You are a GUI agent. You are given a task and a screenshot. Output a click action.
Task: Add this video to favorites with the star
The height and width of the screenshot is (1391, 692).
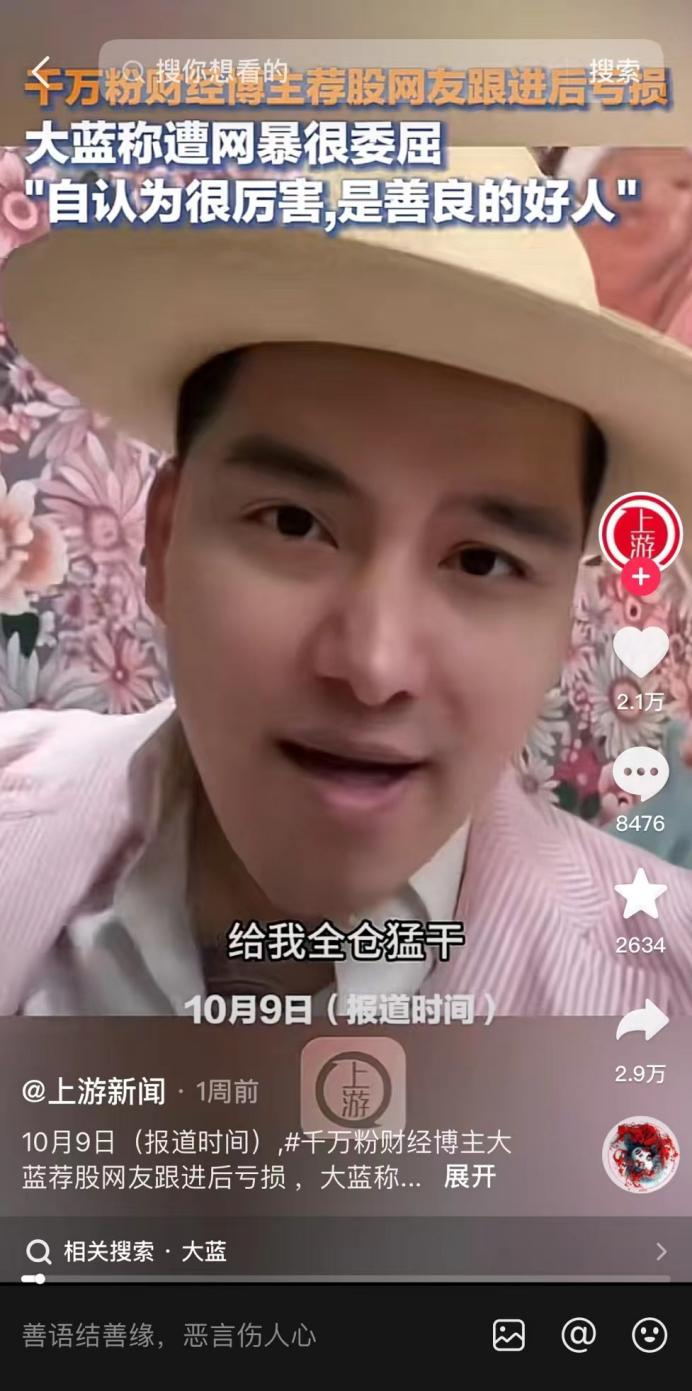tap(640, 895)
